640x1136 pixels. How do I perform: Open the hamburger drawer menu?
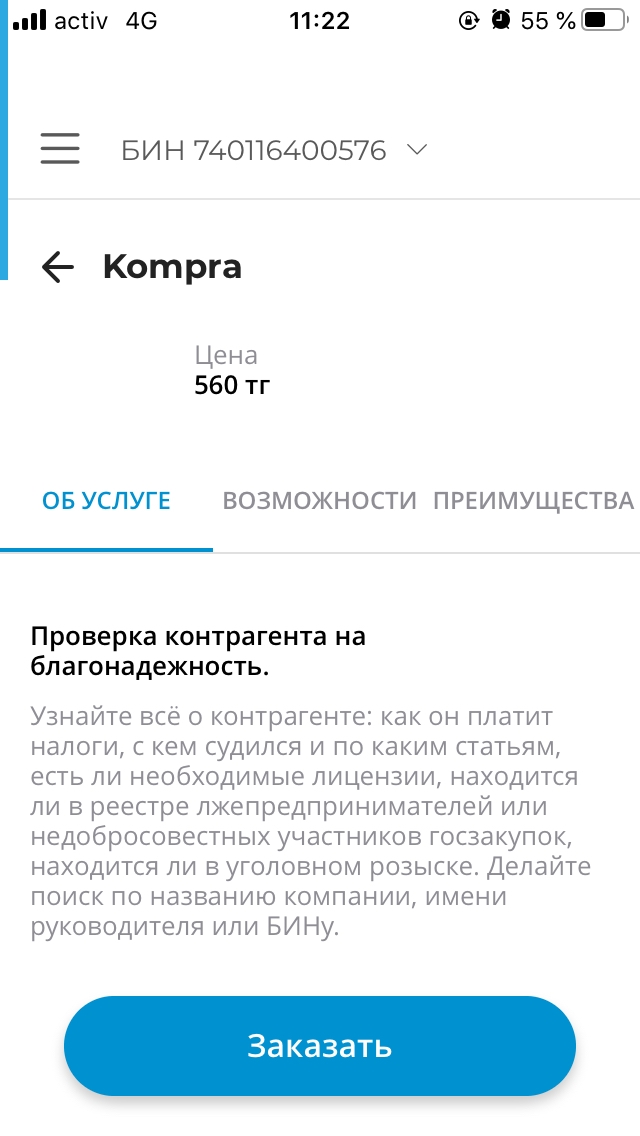tap(60, 150)
